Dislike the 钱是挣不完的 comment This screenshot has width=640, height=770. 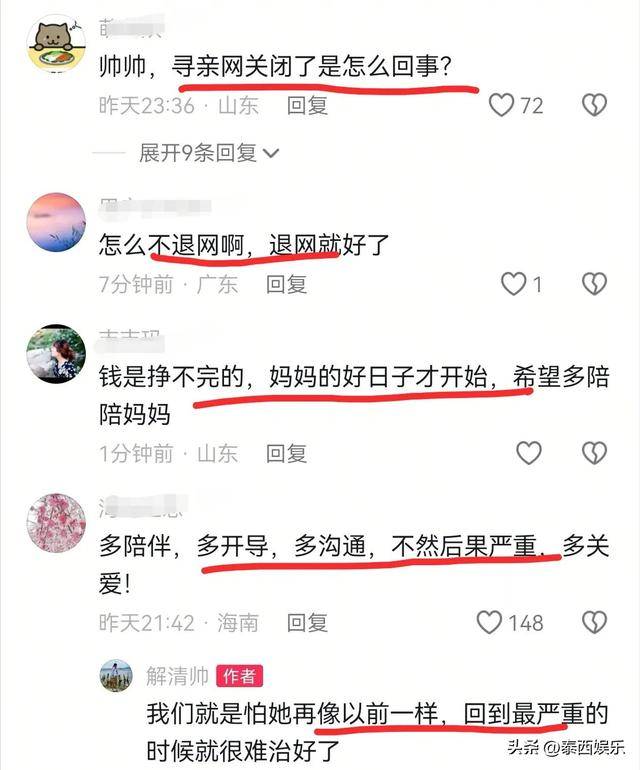tap(594, 453)
